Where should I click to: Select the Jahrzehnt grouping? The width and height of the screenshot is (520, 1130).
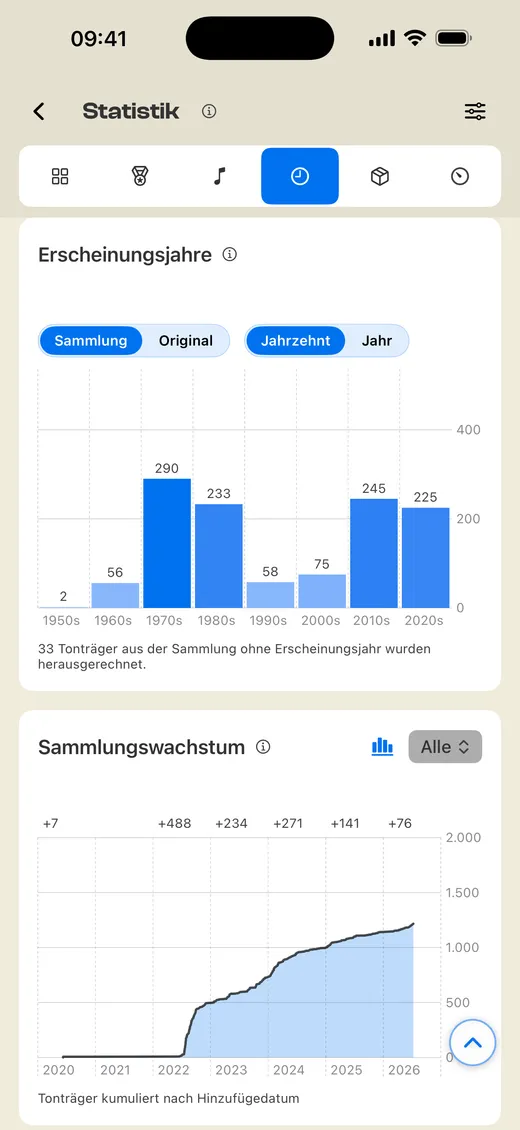pos(296,341)
